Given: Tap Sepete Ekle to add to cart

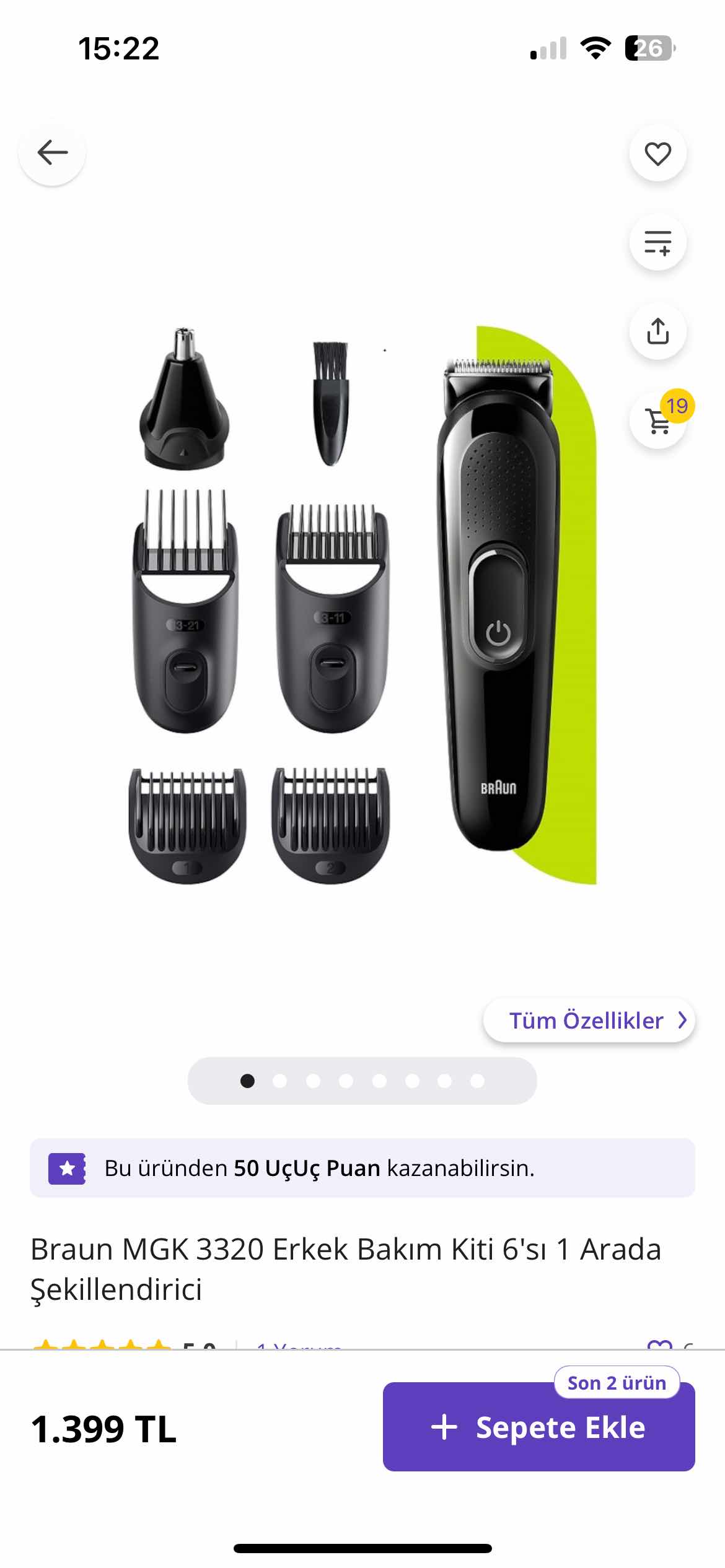Looking at the screenshot, I should (538, 1427).
